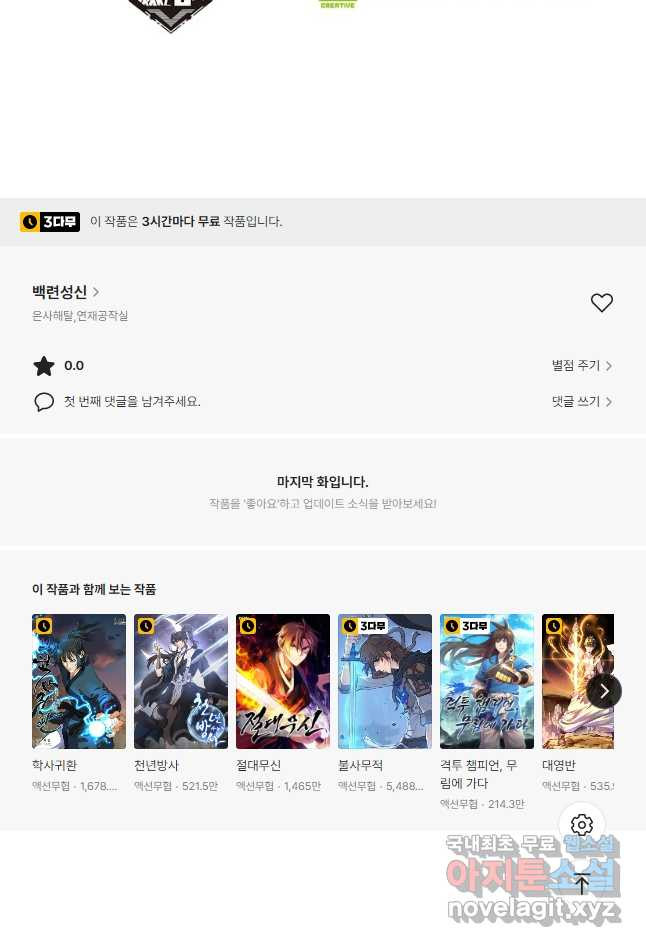Open 격투 챔피언, 무림에 가다 card

[x=487, y=681]
